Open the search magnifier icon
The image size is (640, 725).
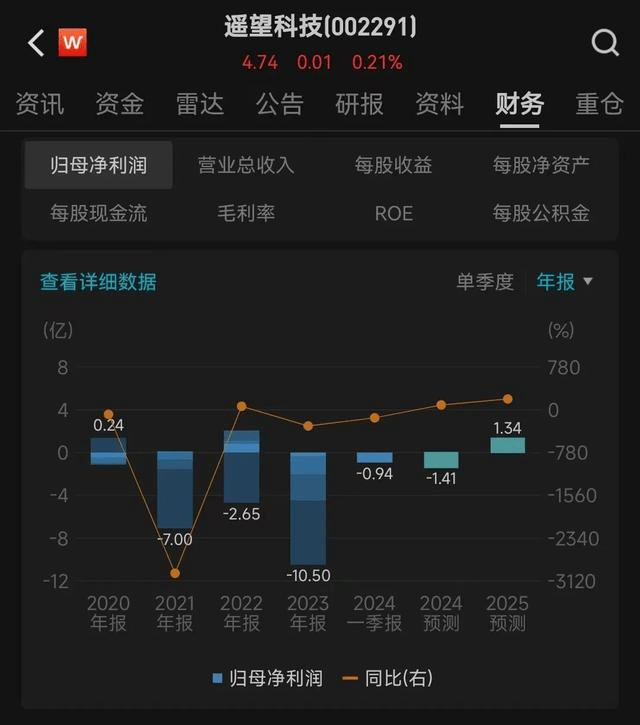coord(605,43)
